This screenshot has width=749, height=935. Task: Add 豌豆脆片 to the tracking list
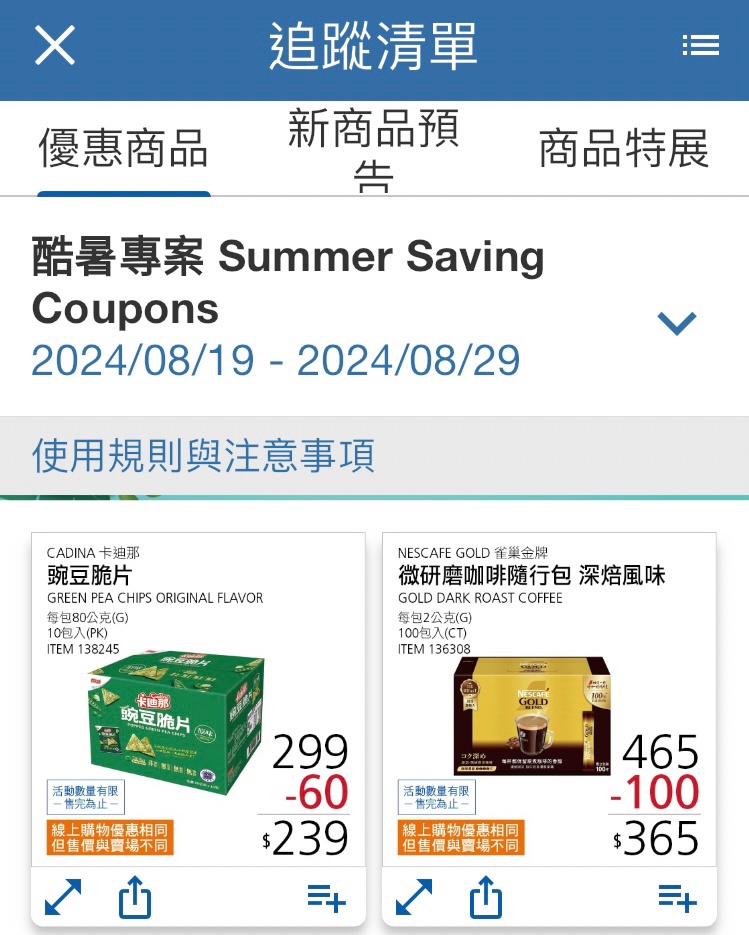click(x=326, y=897)
